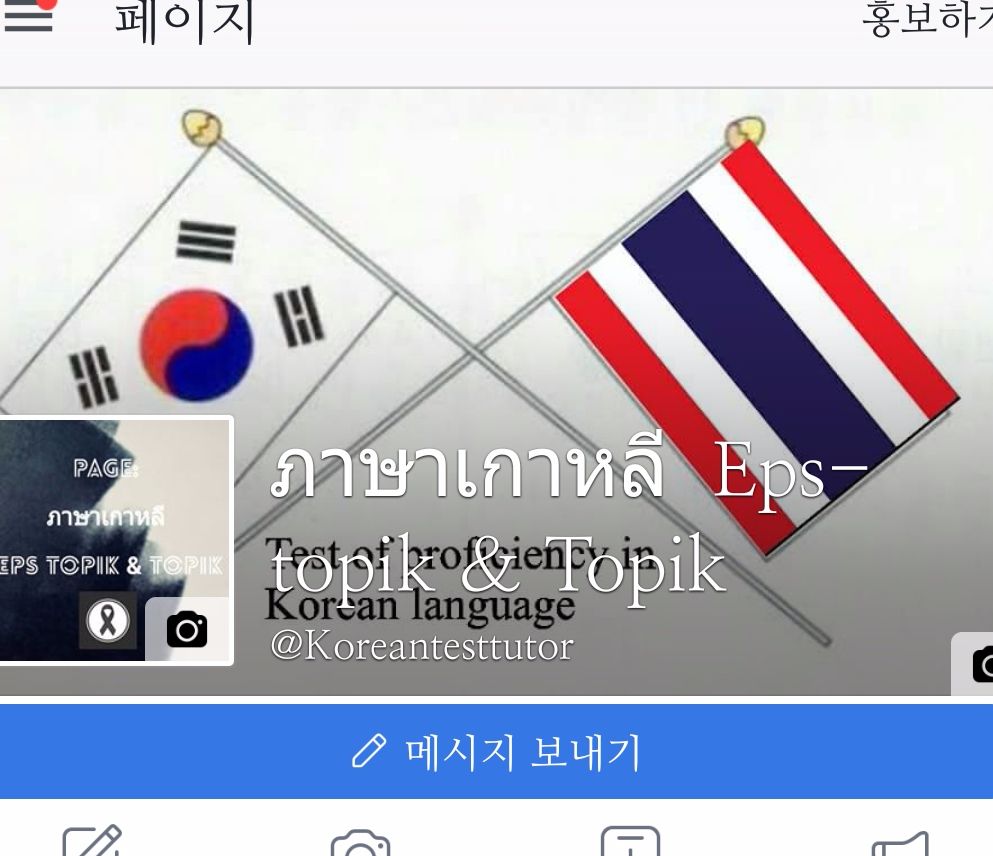Change the page profile picture via camera icon
This screenshot has height=856, width=993.
[187, 629]
